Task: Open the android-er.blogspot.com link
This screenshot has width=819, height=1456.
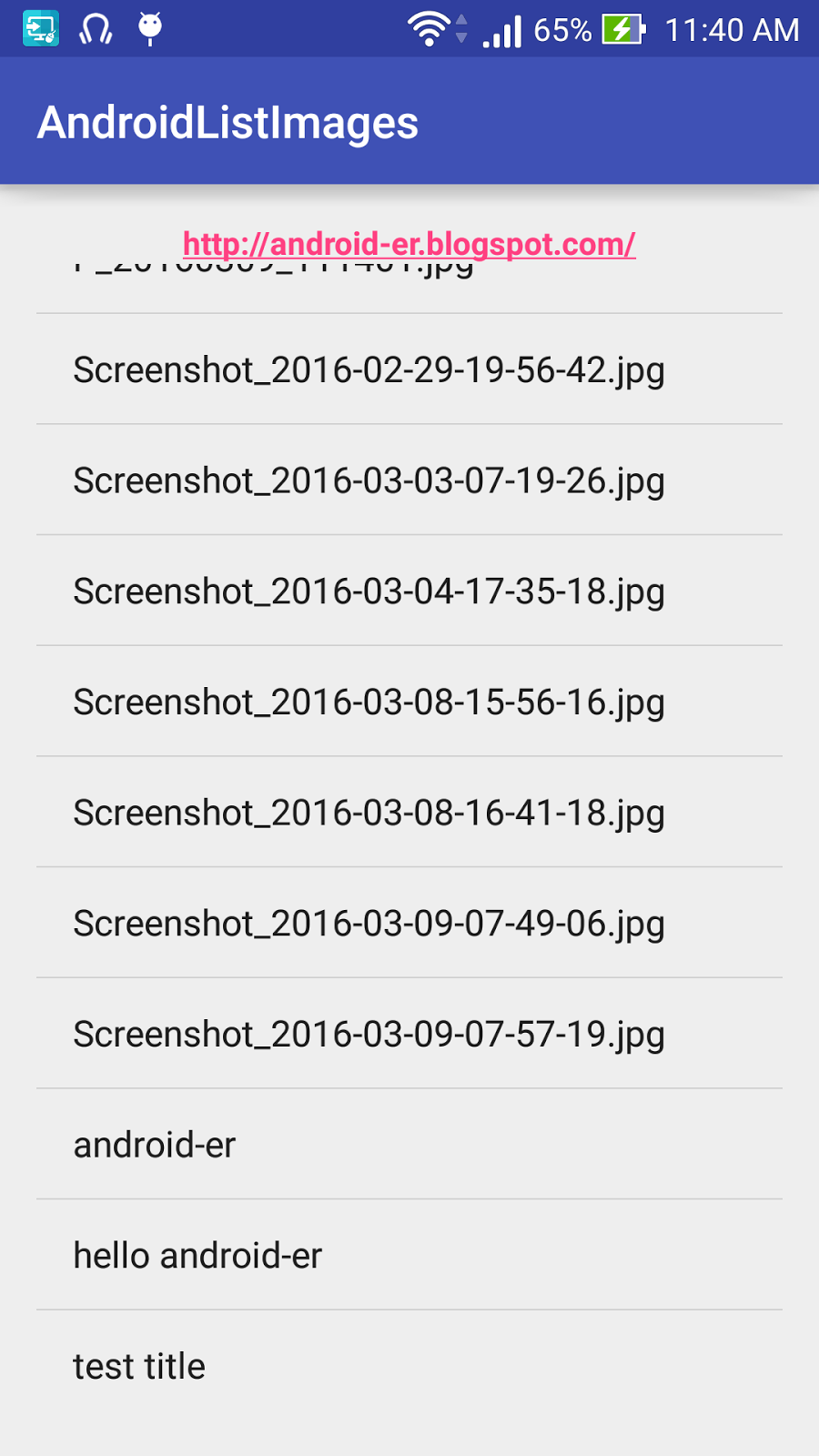Action: pyautogui.click(x=409, y=244)
